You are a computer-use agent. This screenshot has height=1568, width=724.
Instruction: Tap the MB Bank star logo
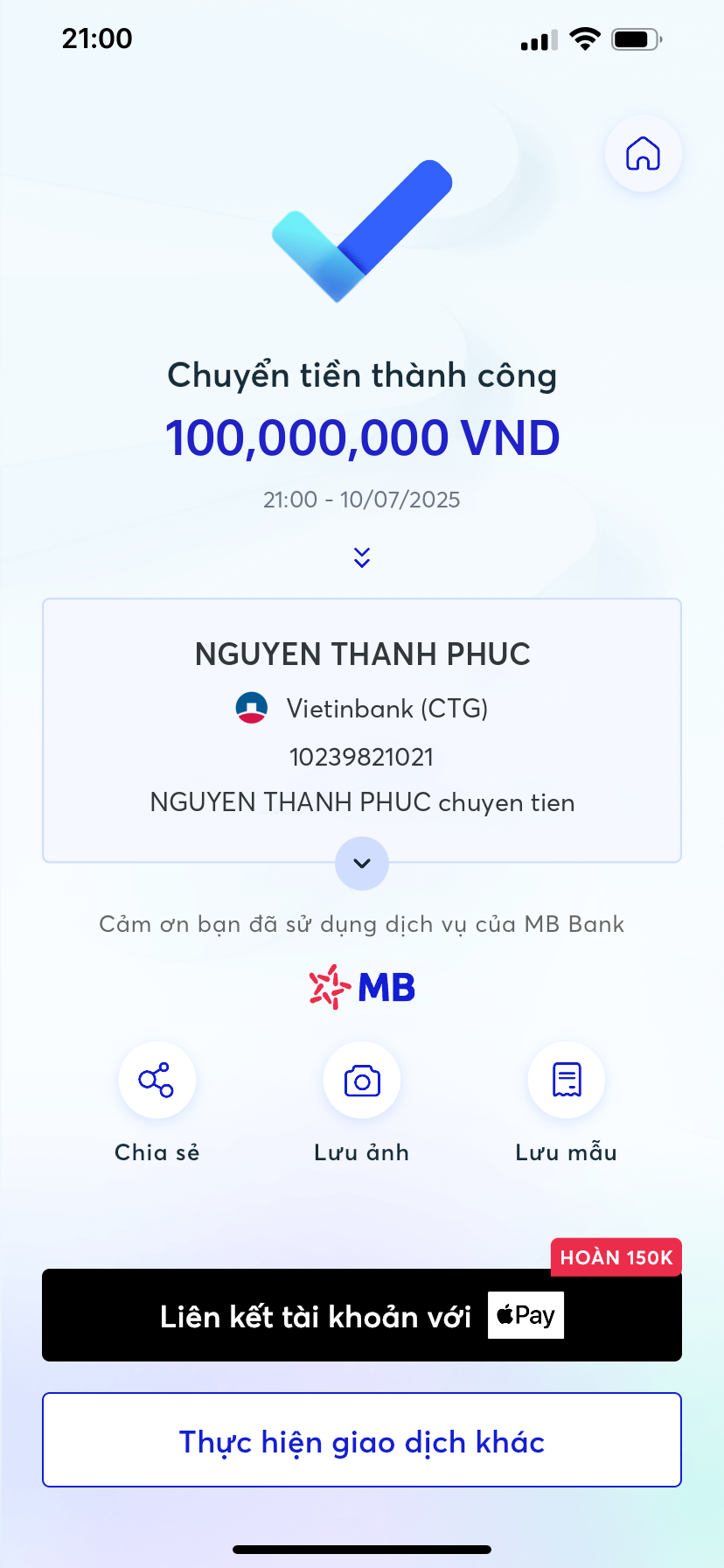tap(327, 986)
